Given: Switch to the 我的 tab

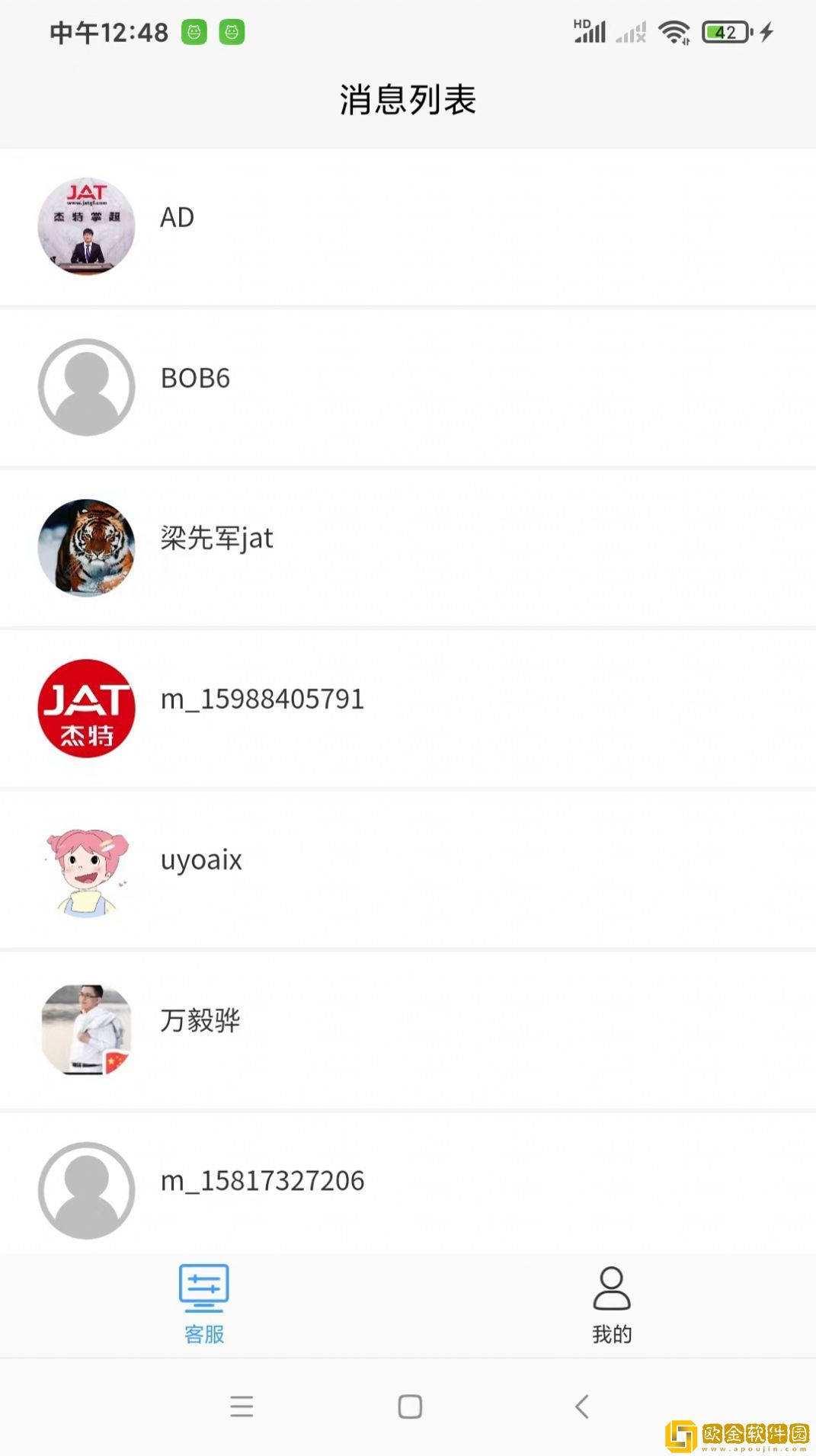Looking at the screenshot, I should [612, 1304].
